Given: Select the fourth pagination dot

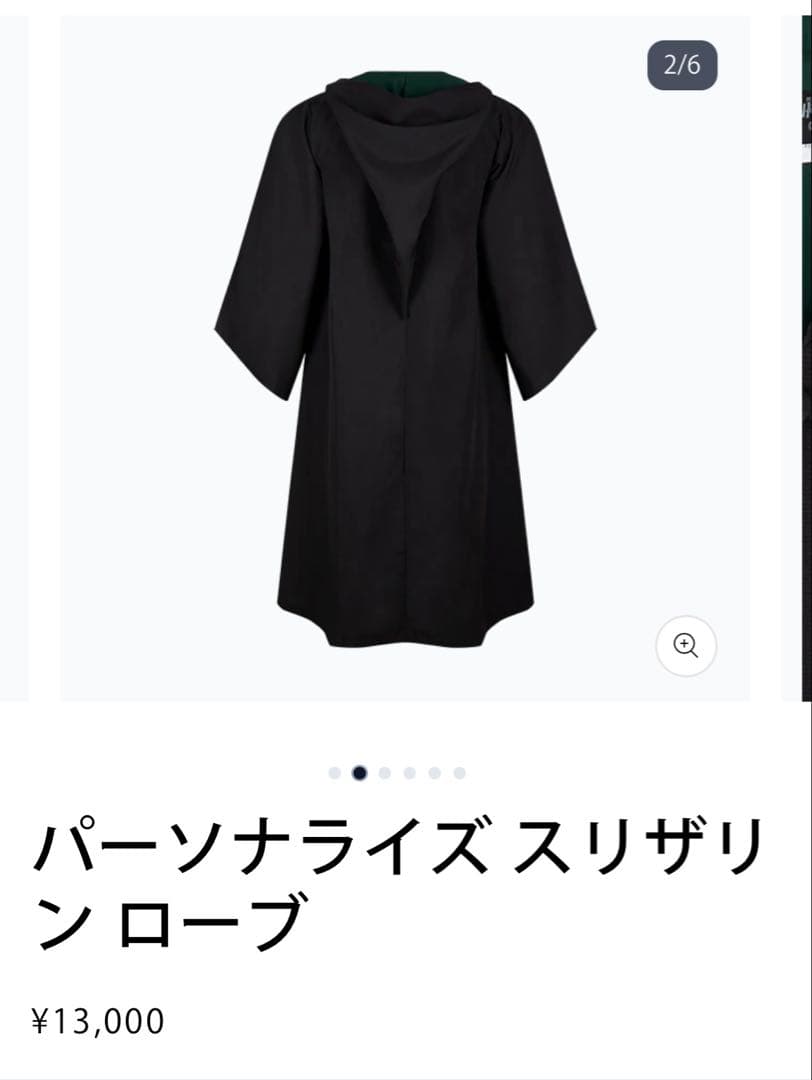Looking at the screenshot, I should click(x=410, y=772).
